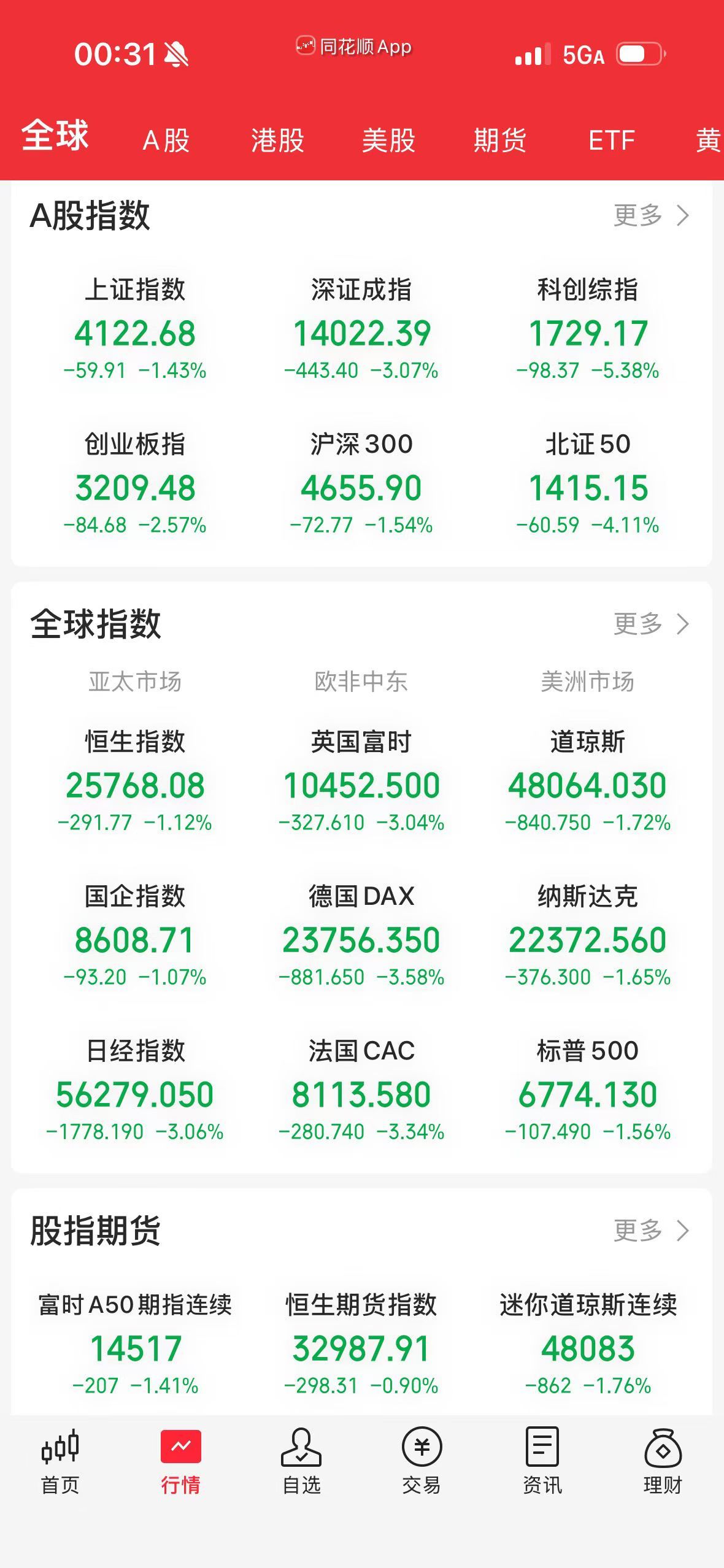Screen dimensions: 724x1568
Task: Switch to the A股 tab
Action: coord(164,141)
